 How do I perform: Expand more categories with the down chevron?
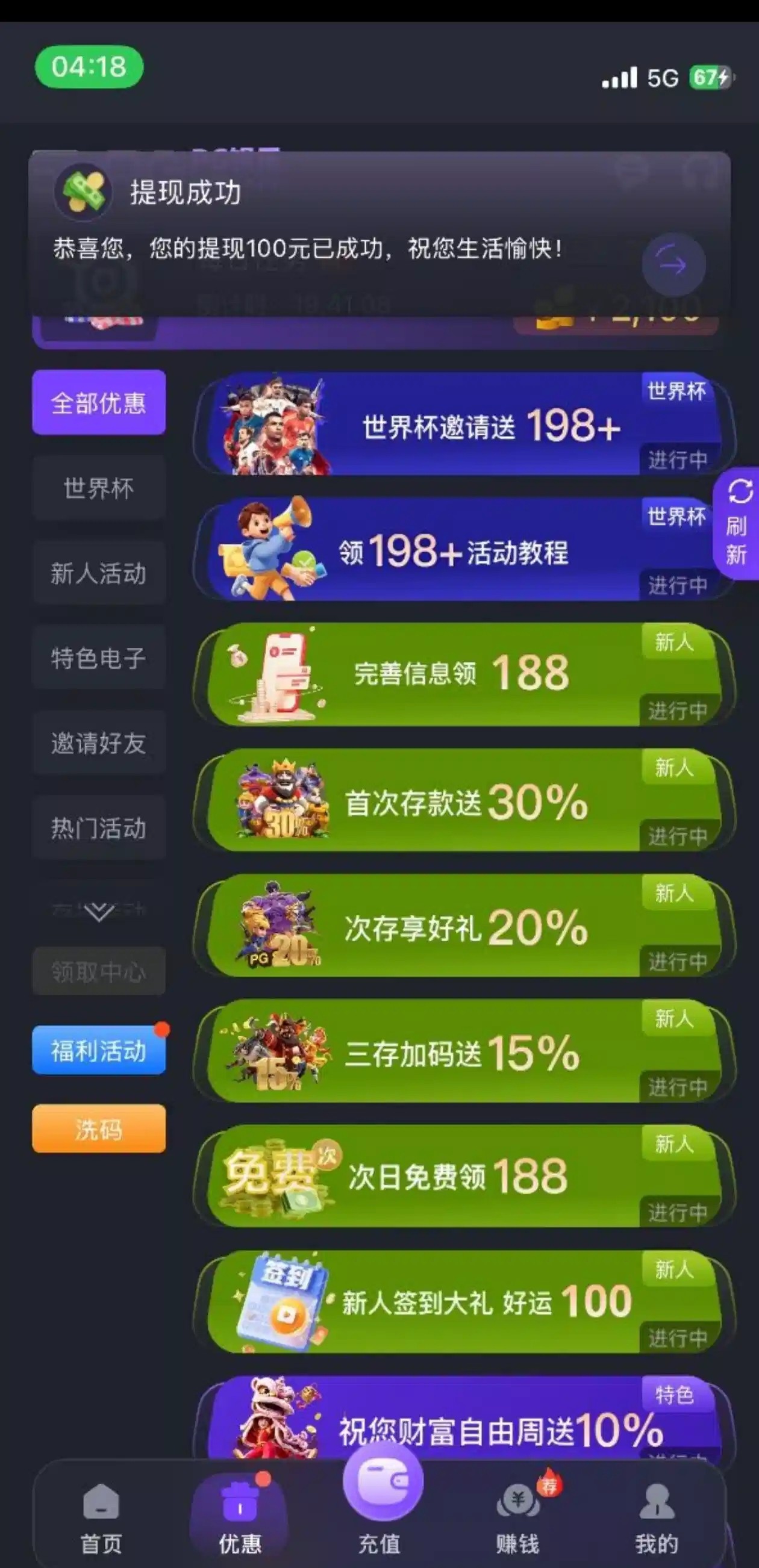[x=99, y=911]
